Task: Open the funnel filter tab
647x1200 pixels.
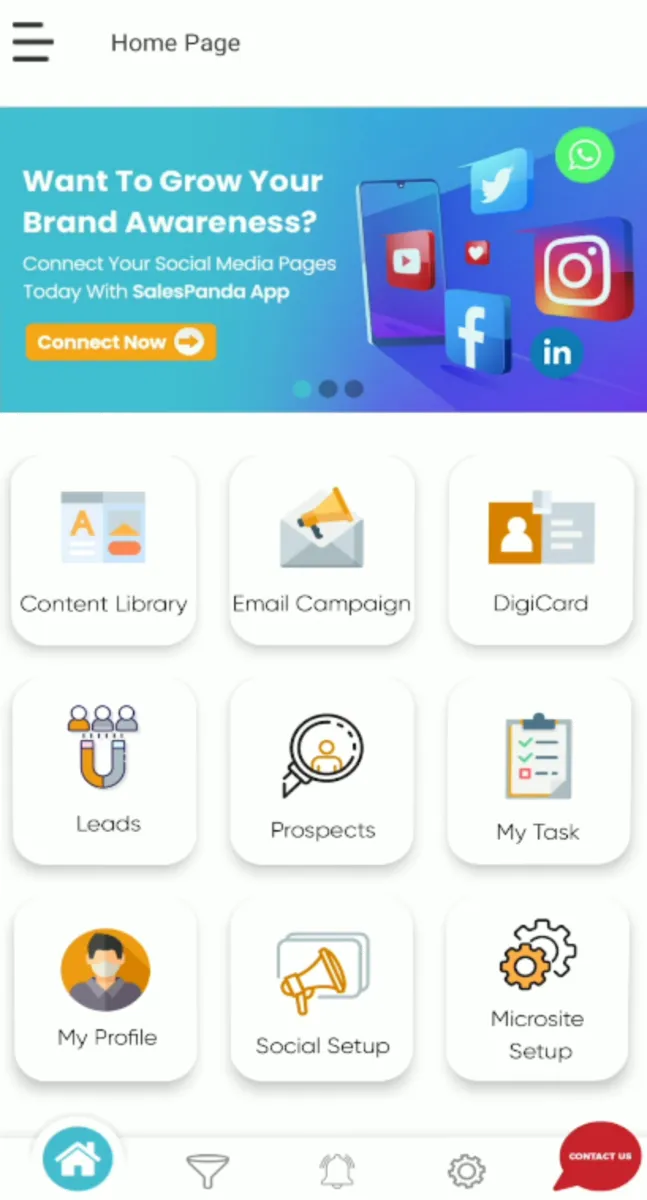Action: pyautogui.click(x=208, y=1170)
